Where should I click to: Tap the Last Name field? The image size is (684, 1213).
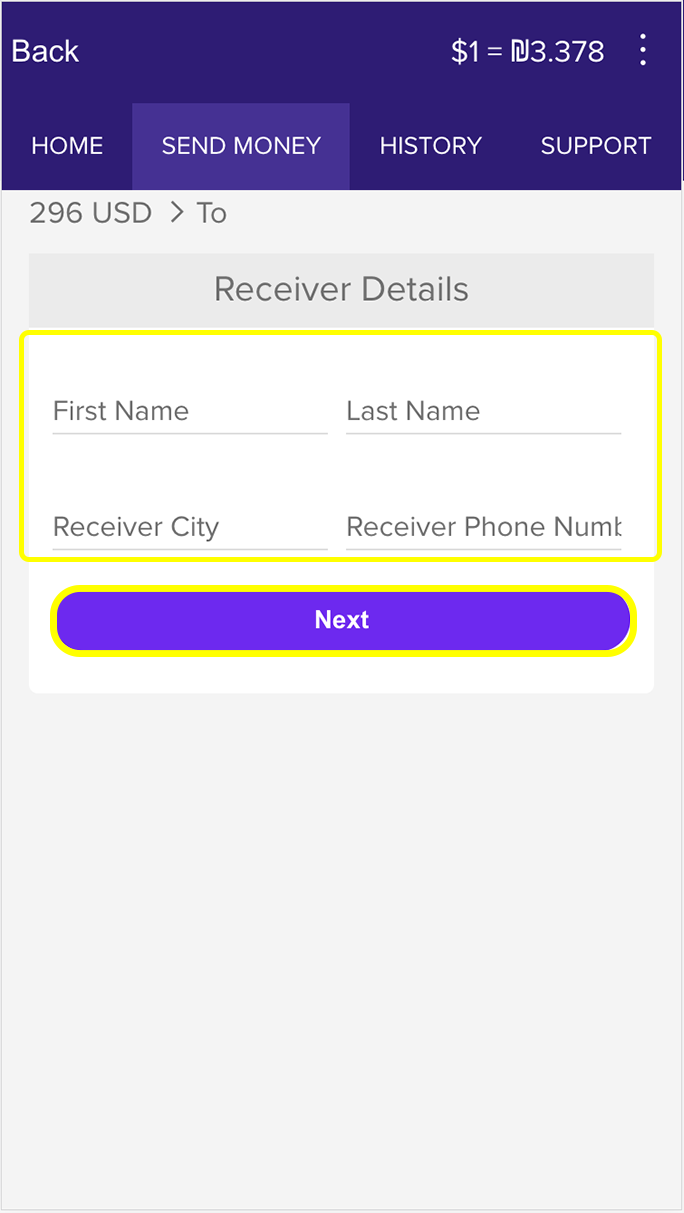point(483,411)
